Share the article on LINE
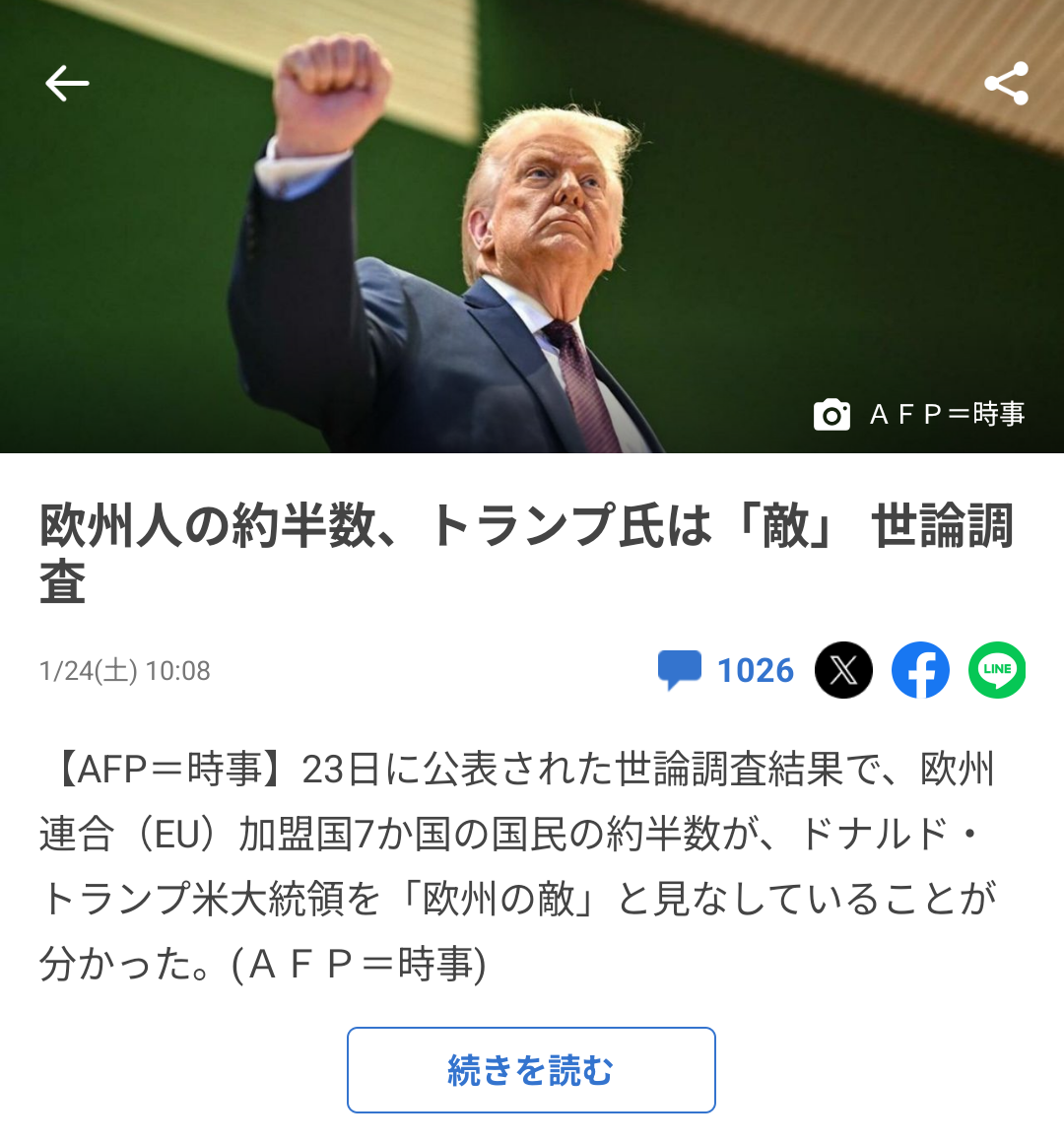Screen dimensions: 1064x1144 point(997,670)
